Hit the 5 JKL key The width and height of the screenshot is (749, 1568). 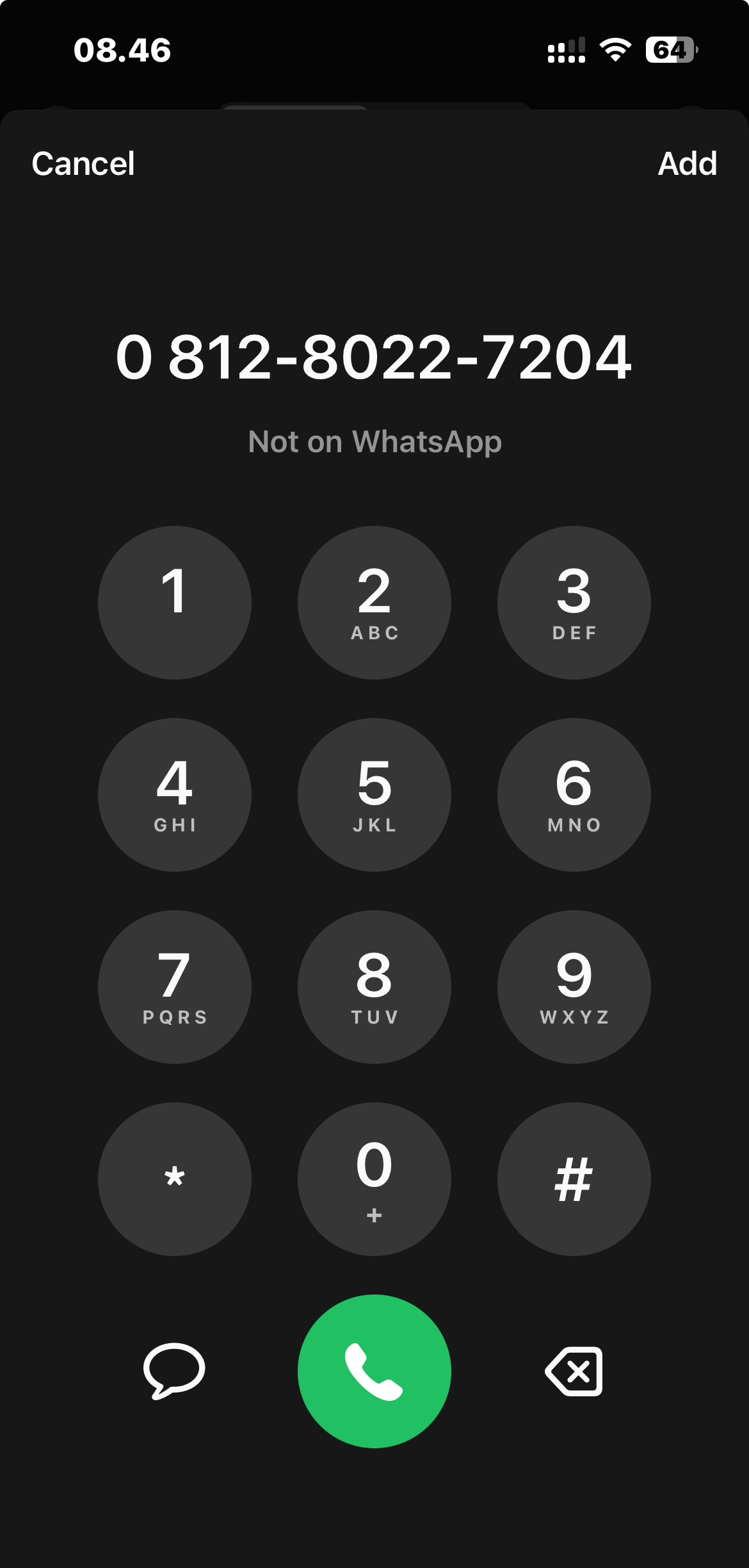(x=374, y=795)
